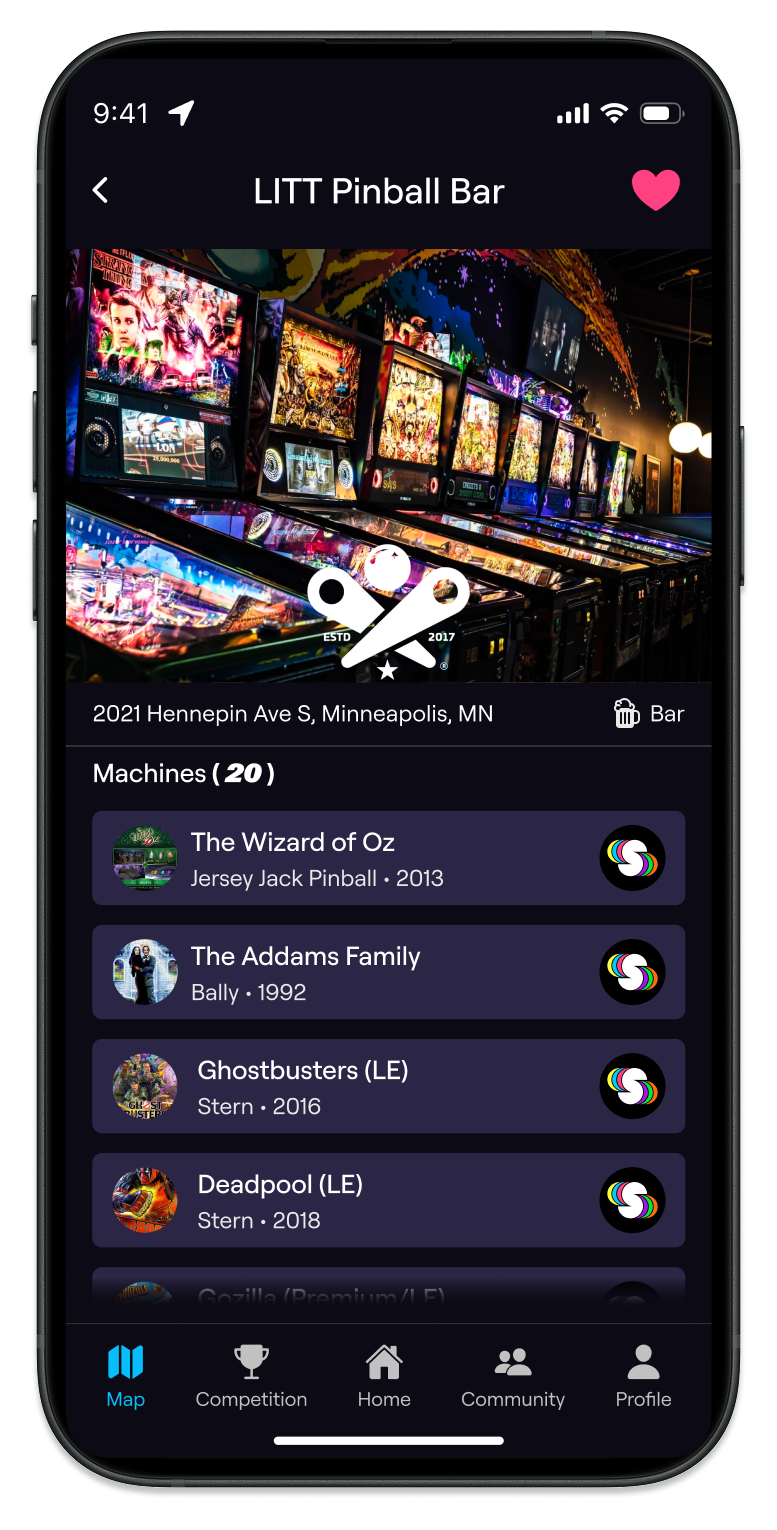The image size is (777, 1530).
Task: Select the Deadpool (LE) machine
Action: pos(388,1200)
